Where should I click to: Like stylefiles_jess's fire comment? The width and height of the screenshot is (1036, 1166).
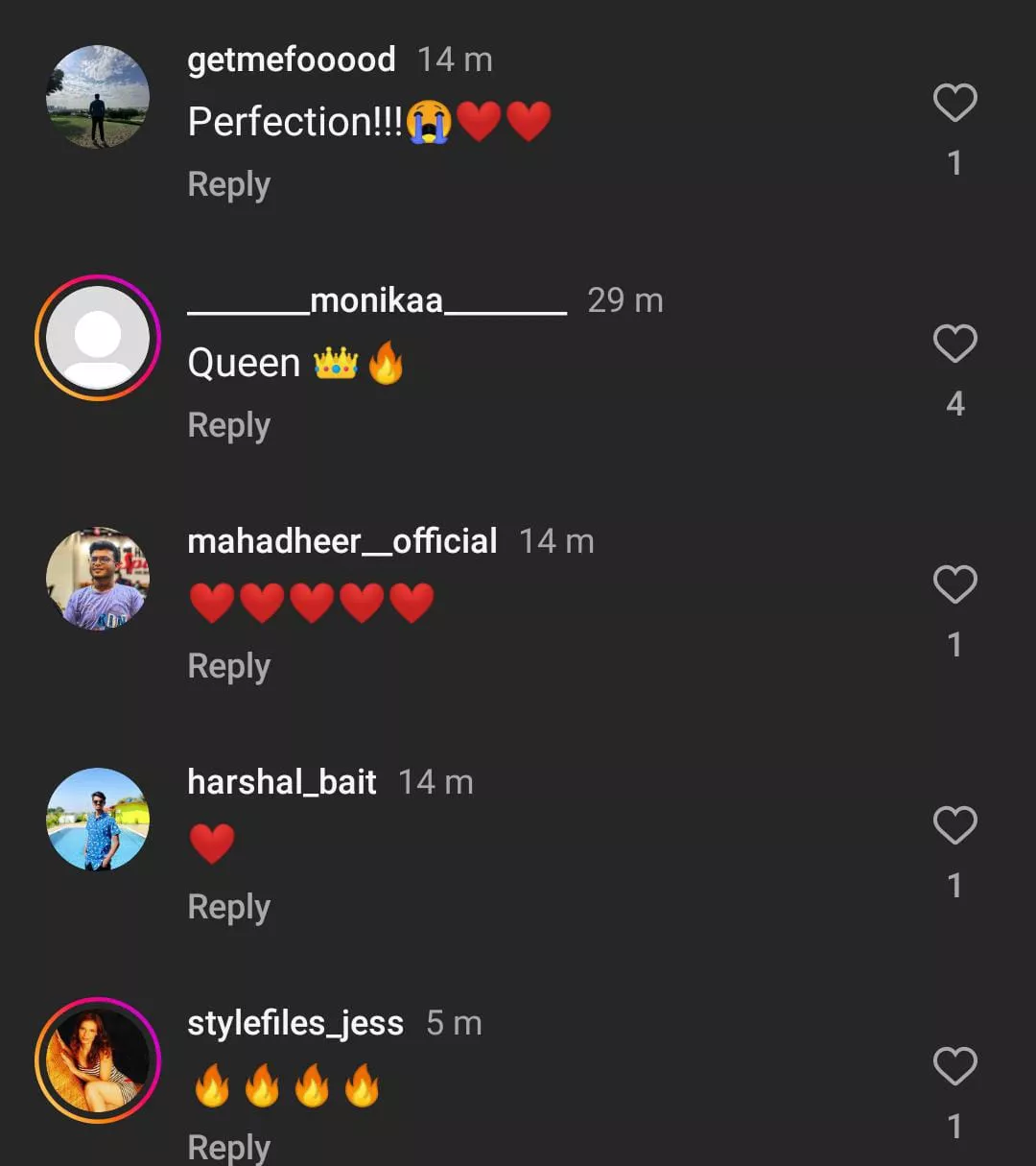[x=954, y=1066]
